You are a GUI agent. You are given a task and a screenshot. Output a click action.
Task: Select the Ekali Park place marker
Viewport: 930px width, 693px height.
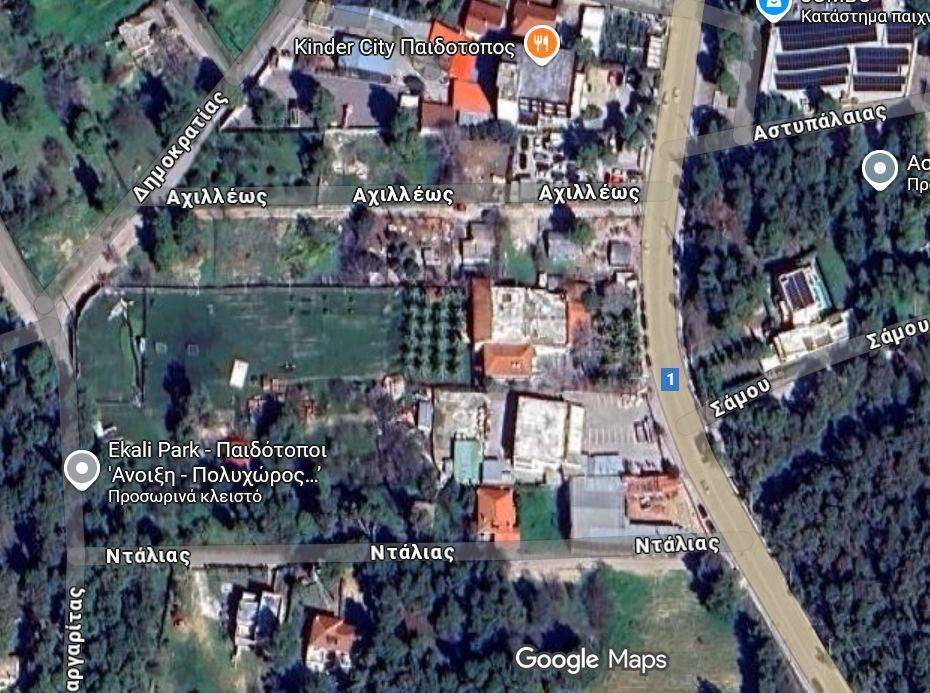coord(81,470)
